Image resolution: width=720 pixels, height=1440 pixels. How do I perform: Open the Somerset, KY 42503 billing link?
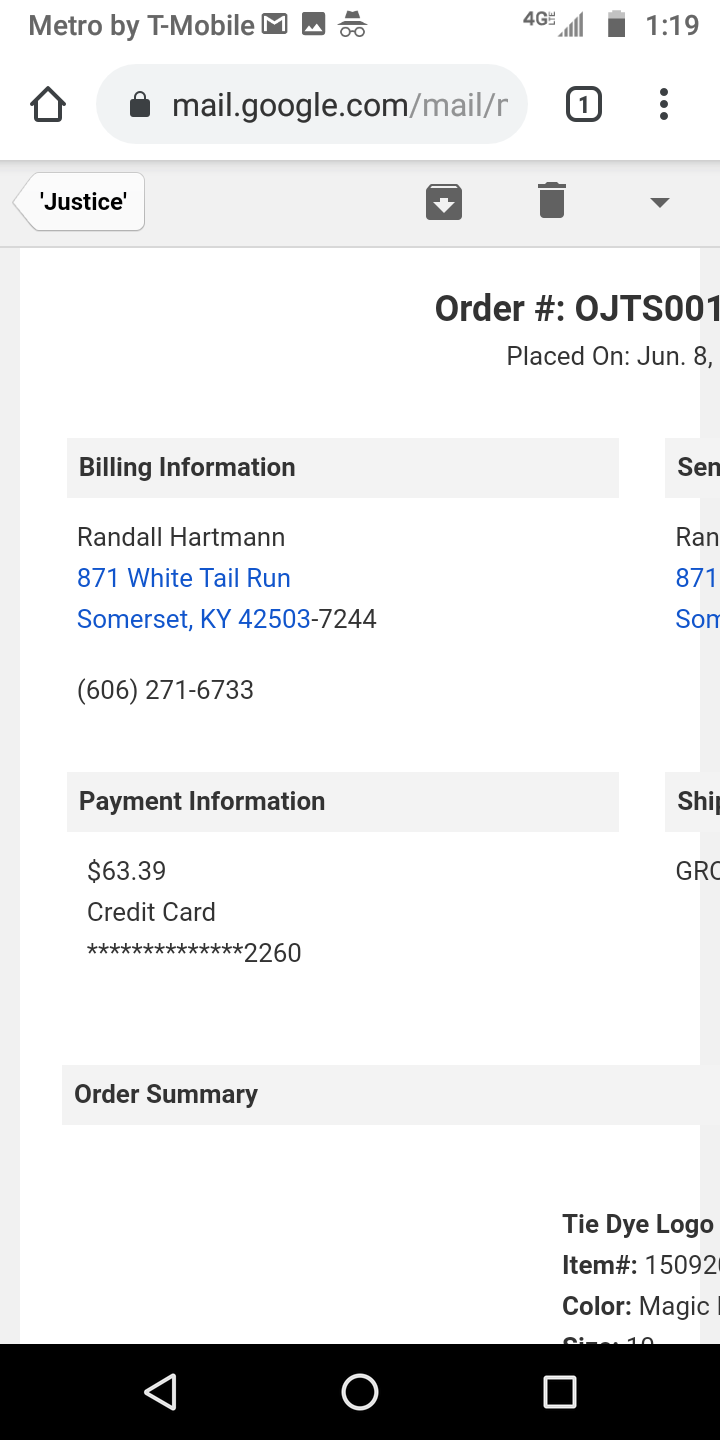(x=194, y=619)
